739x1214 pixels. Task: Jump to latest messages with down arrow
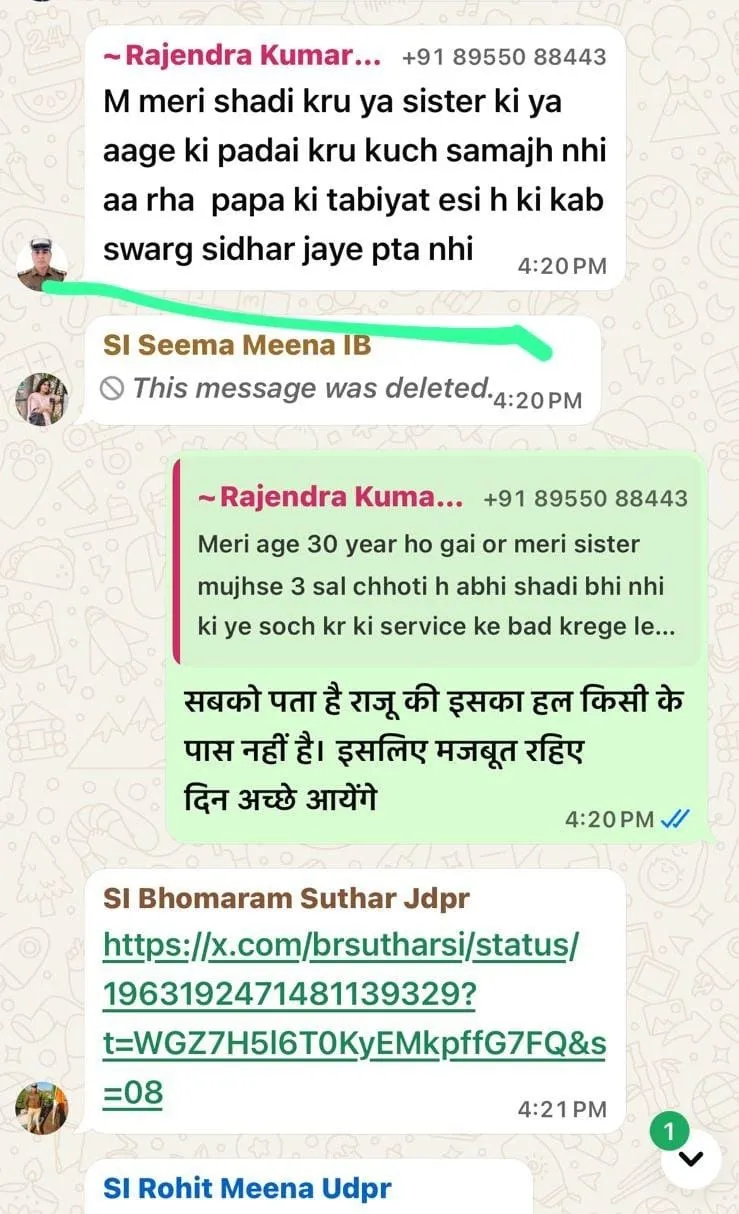[x=691, y=1158]
